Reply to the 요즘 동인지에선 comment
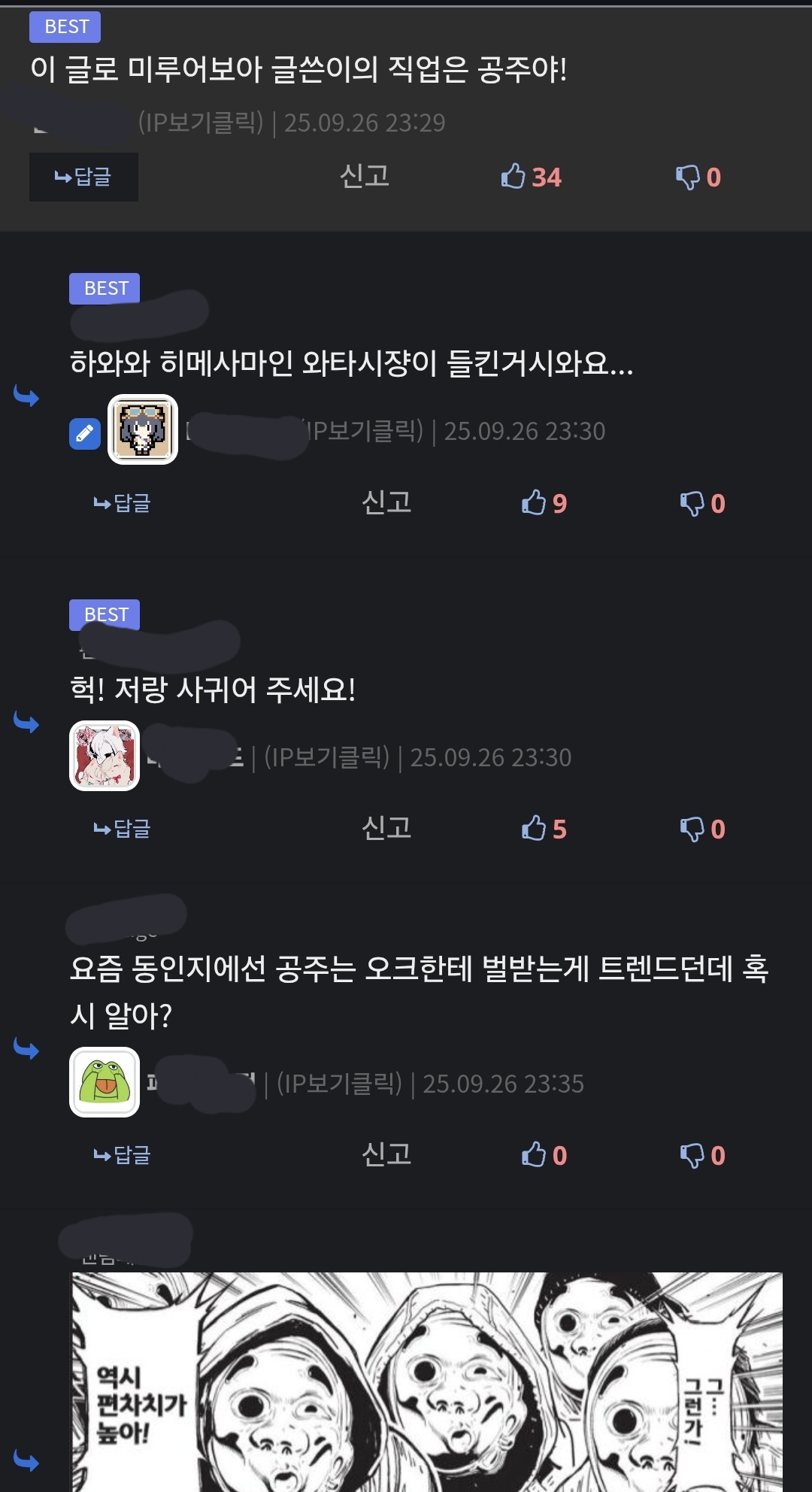This screenshot has width=812, height=1492. pyautogui.click(x=122, y=1155)
